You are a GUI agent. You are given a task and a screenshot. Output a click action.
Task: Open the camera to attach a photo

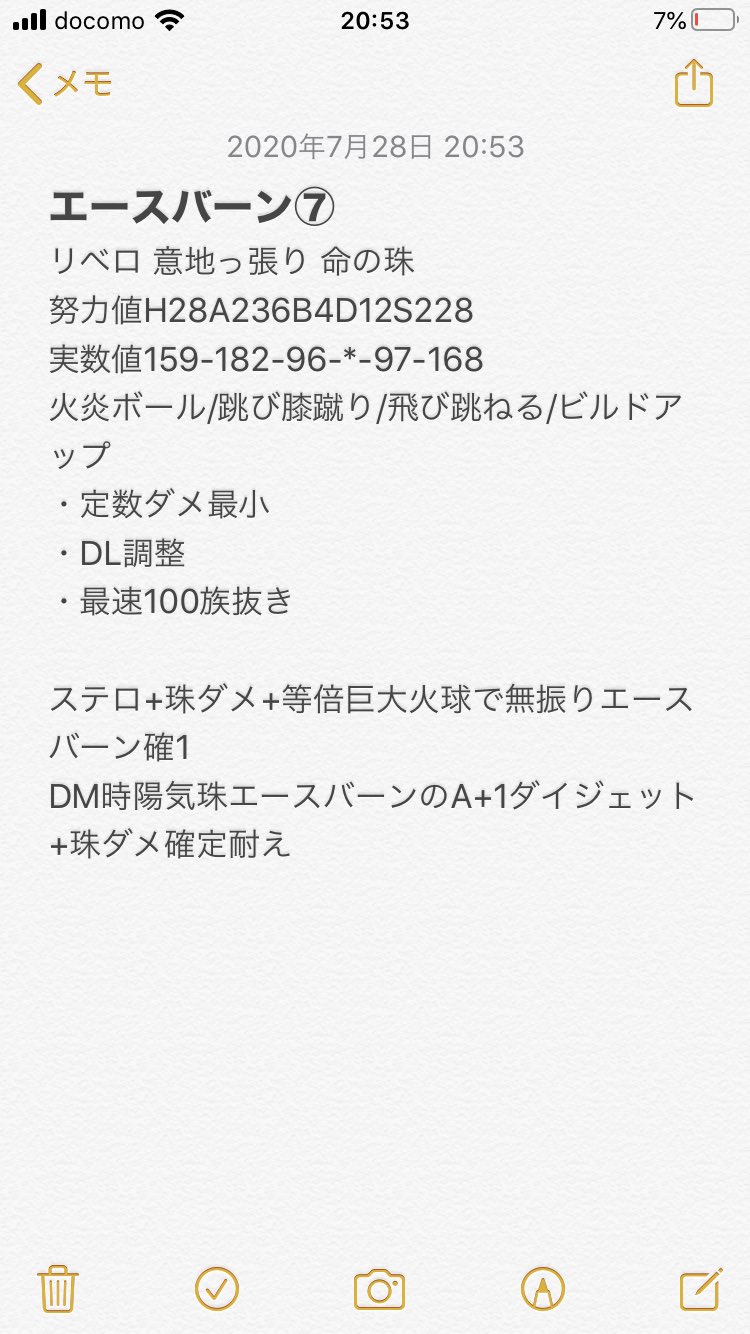click(379, 1287)
